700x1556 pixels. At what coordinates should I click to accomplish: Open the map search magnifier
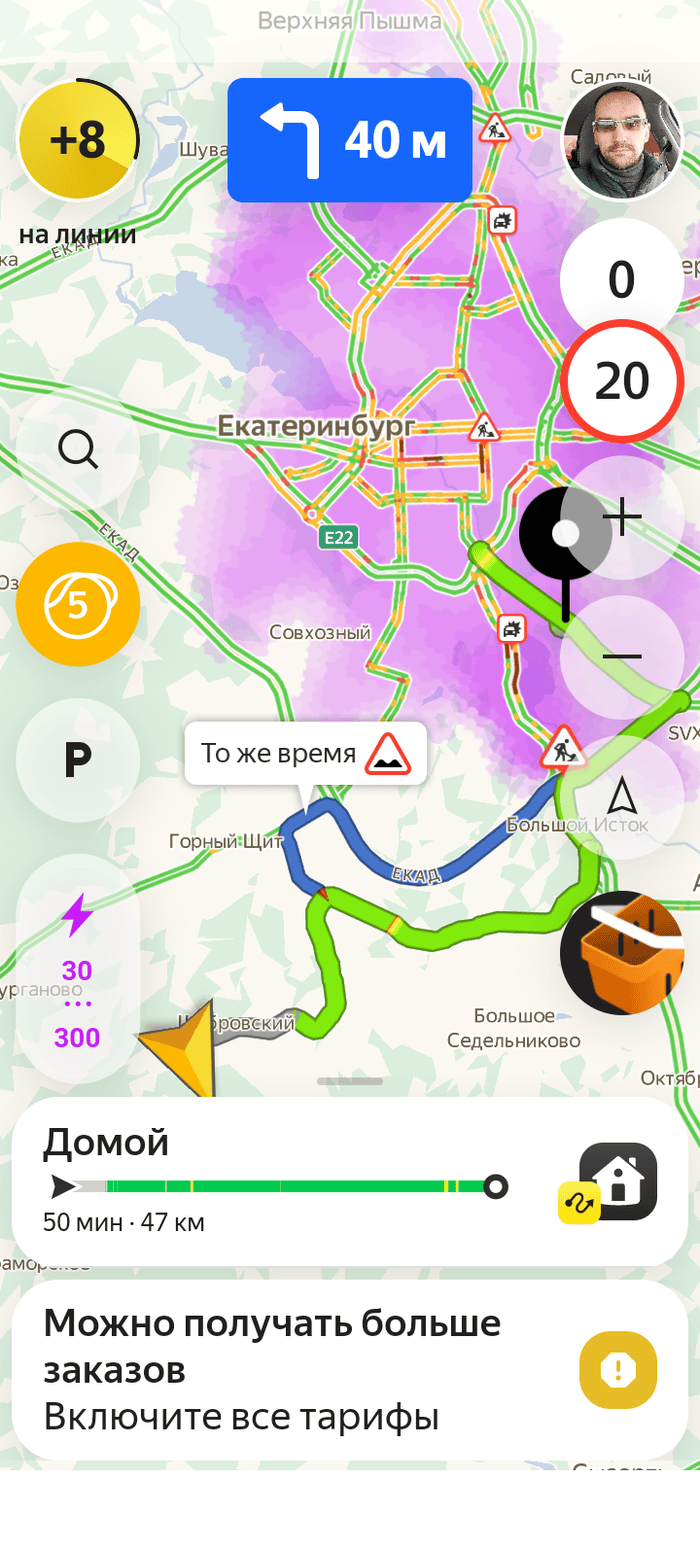pos(77,449)
